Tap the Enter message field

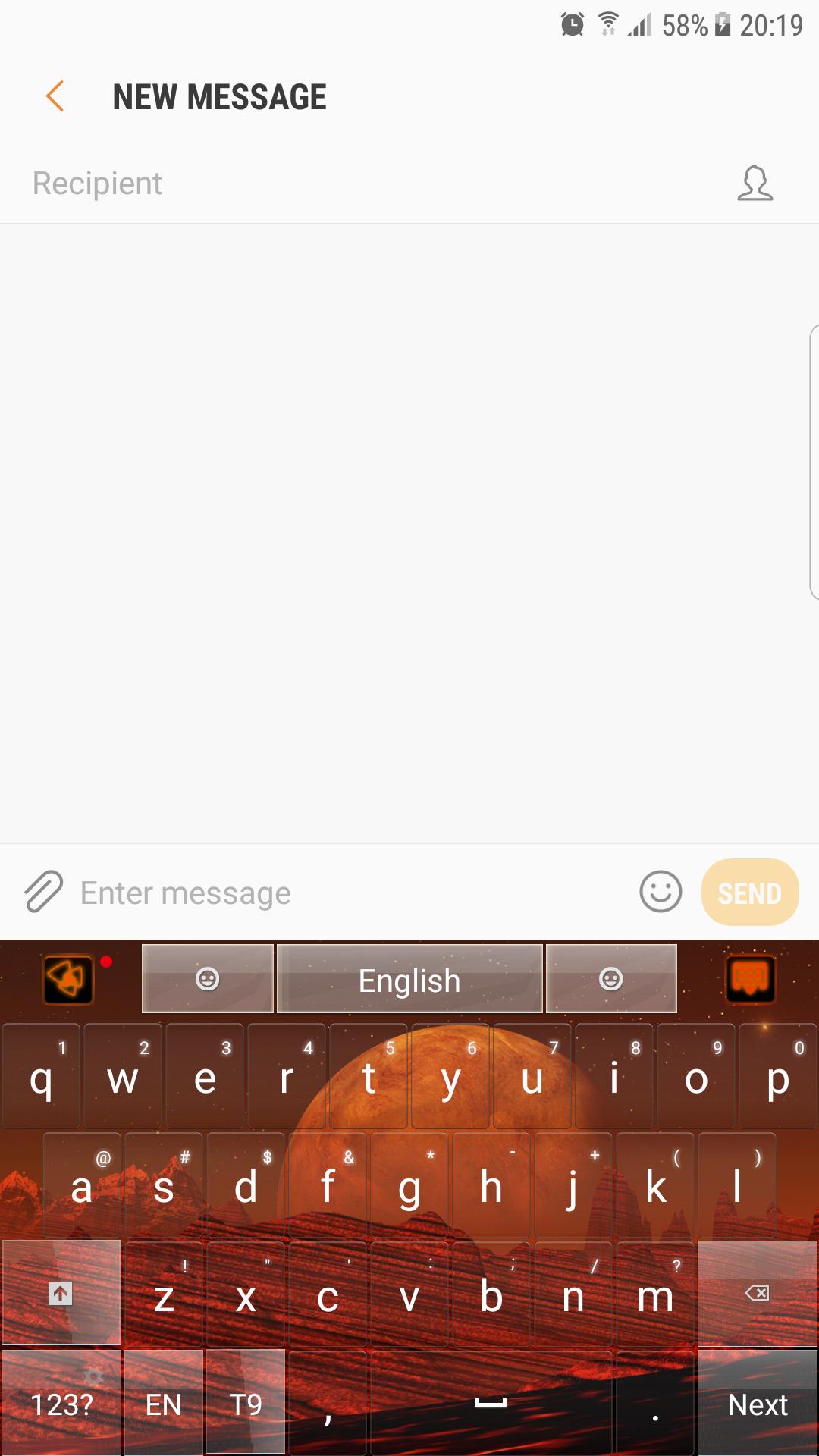point(303,893)
